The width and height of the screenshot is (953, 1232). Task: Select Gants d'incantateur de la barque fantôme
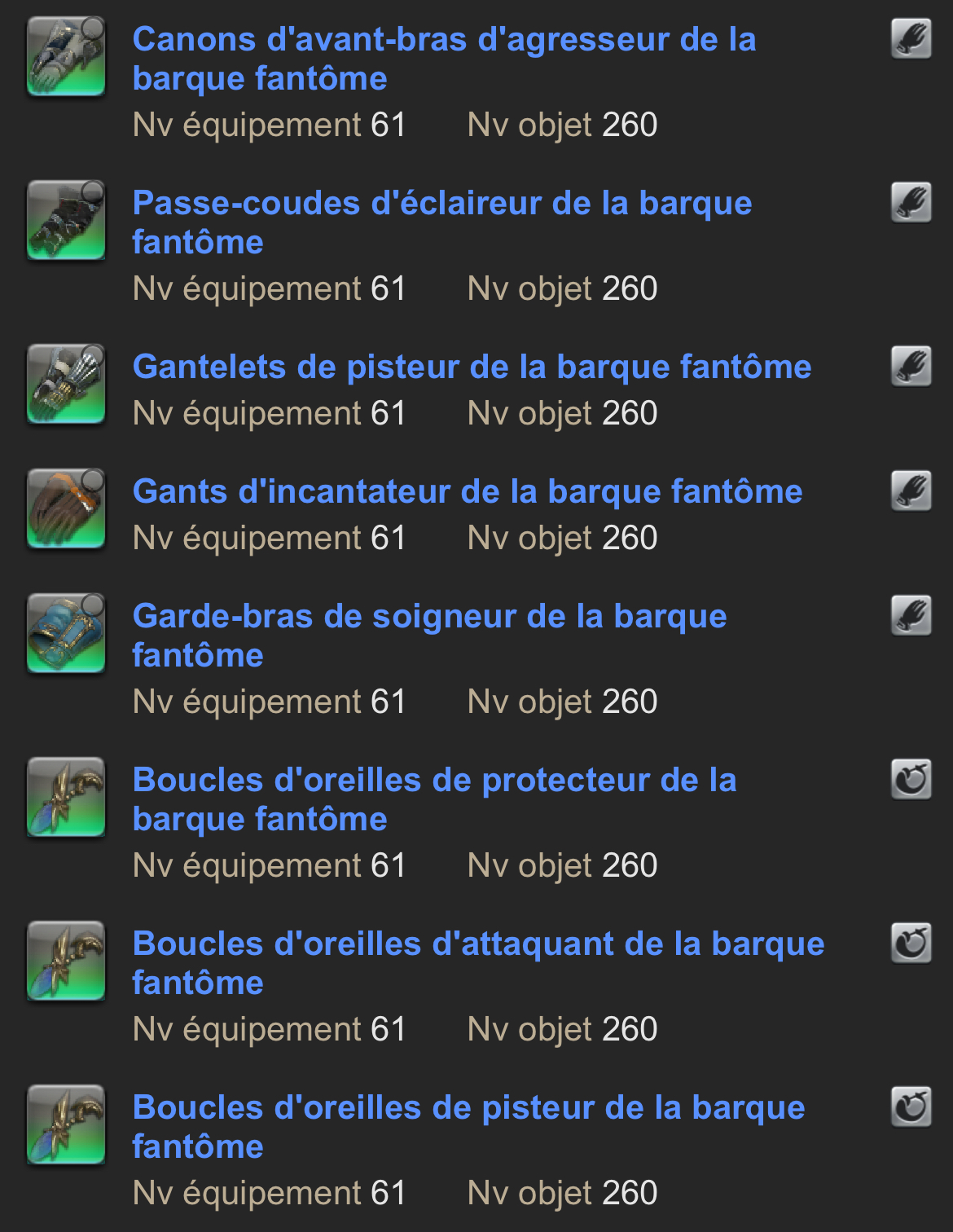pos(467,491)
